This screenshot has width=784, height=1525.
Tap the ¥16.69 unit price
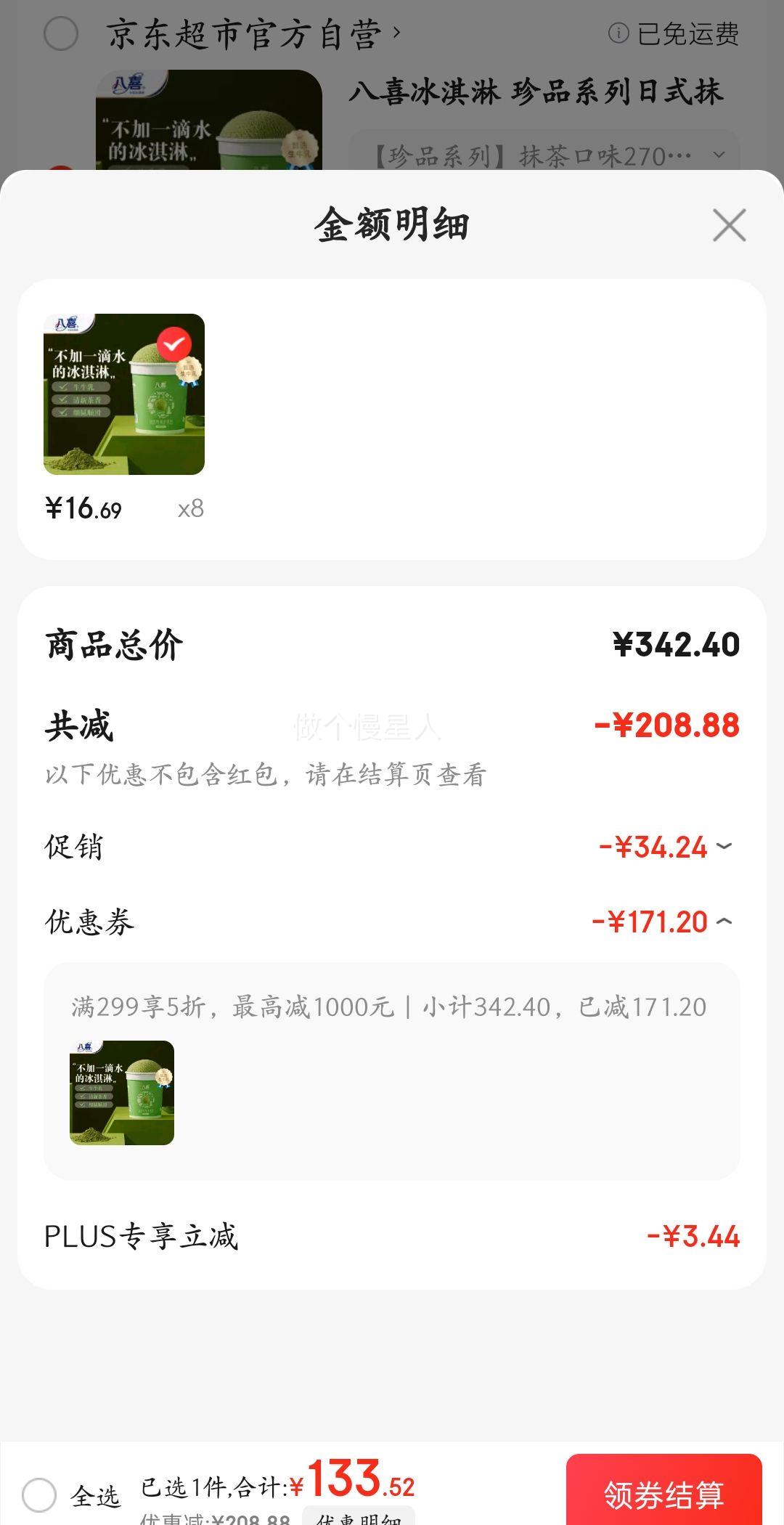tap(81, 508)
